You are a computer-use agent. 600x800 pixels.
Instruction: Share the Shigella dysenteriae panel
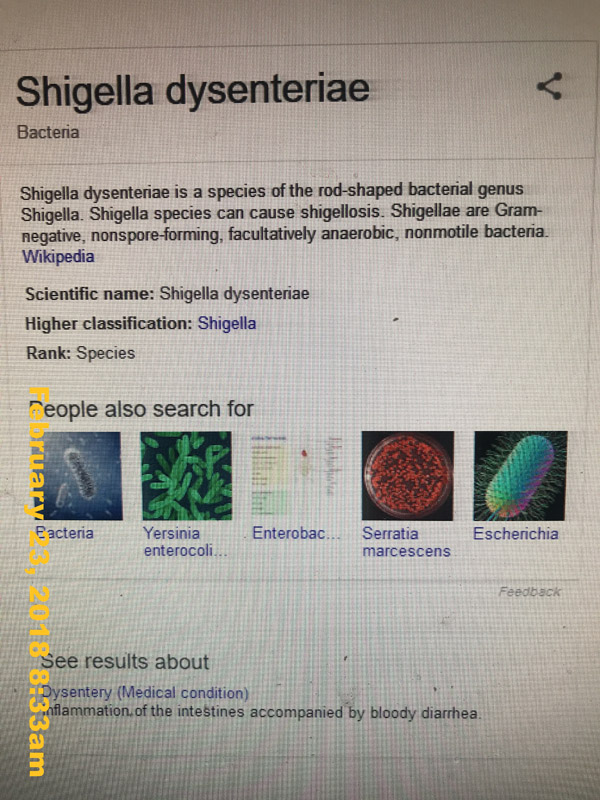click(x=549, y=87)
